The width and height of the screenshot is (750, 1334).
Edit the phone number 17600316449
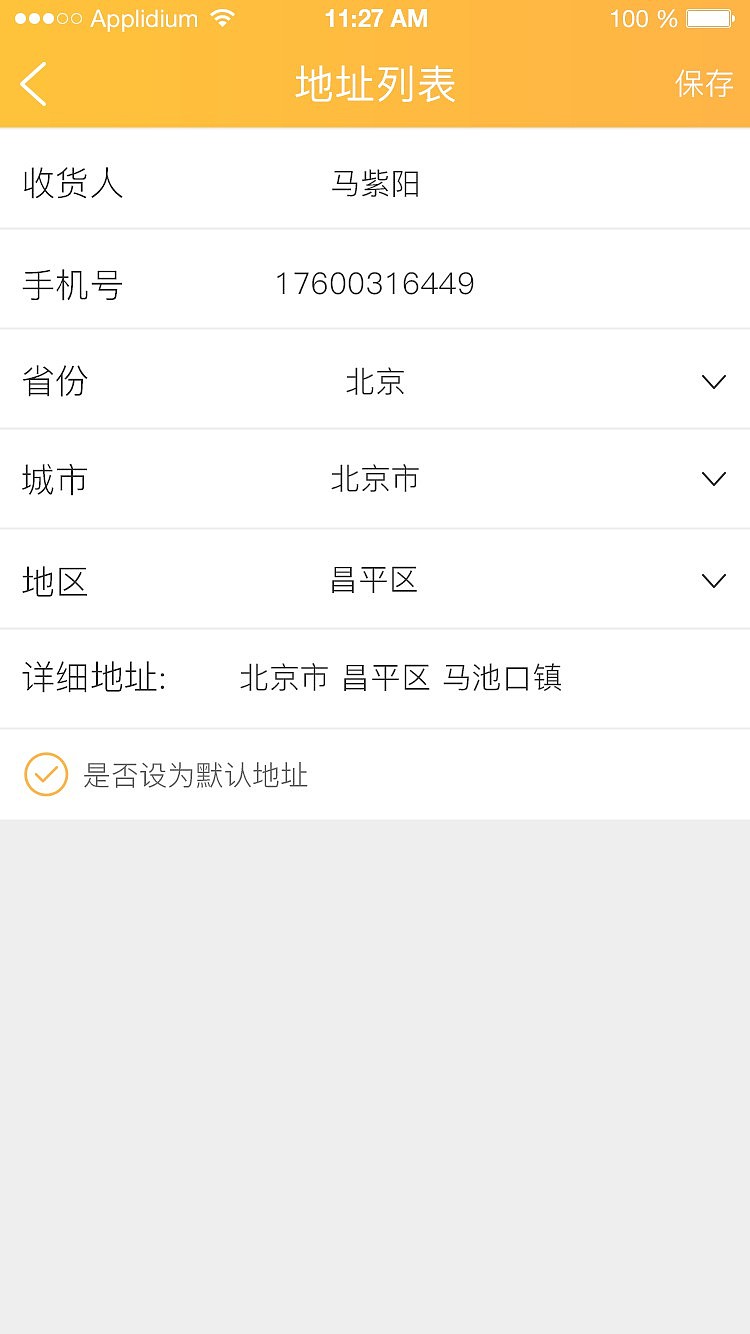[375, 282]
